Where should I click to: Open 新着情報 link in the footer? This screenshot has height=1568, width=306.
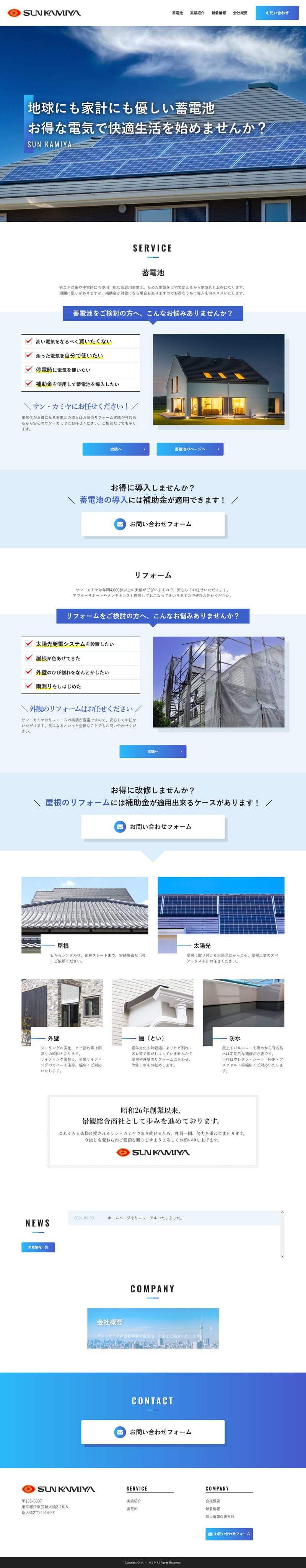coord(212,1509)
